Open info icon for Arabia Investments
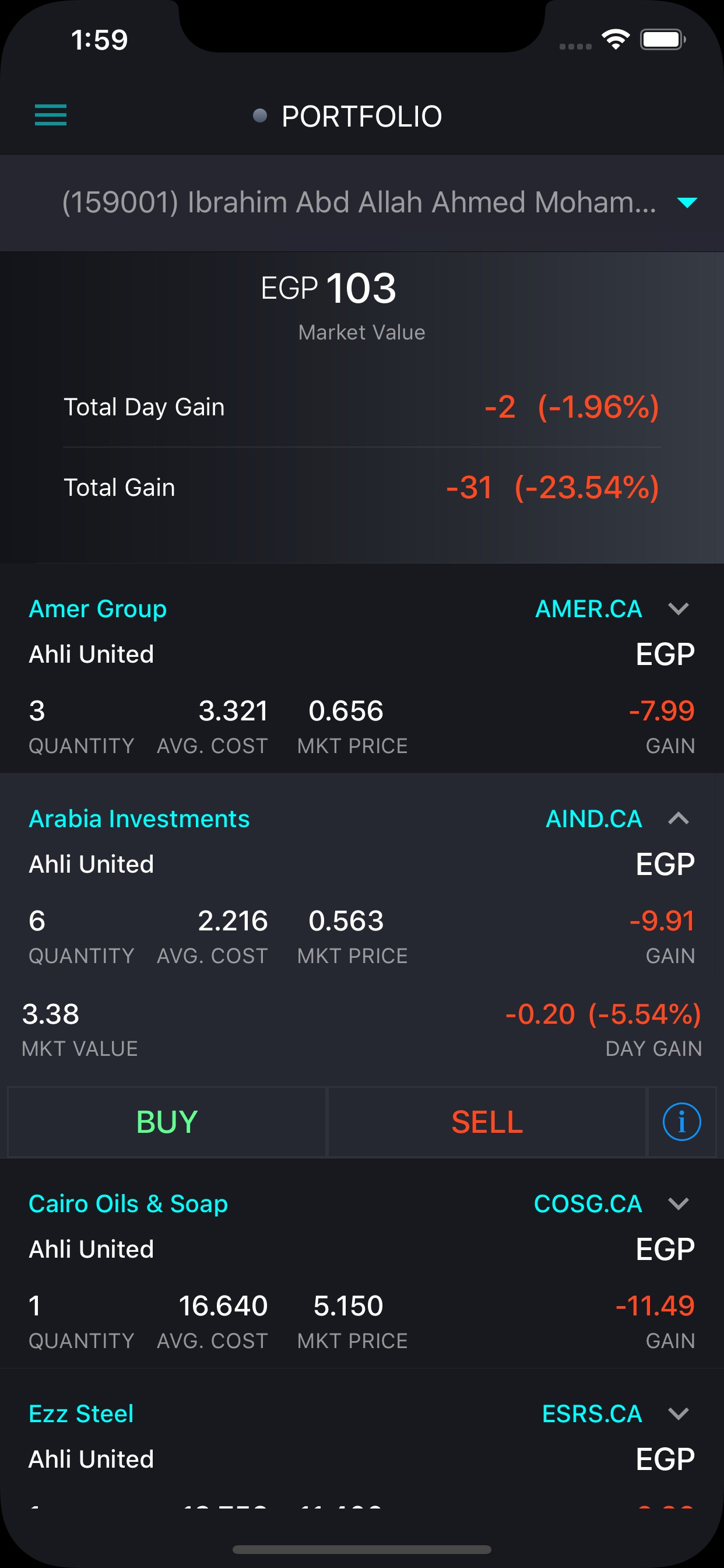 tap(681, 1122)
